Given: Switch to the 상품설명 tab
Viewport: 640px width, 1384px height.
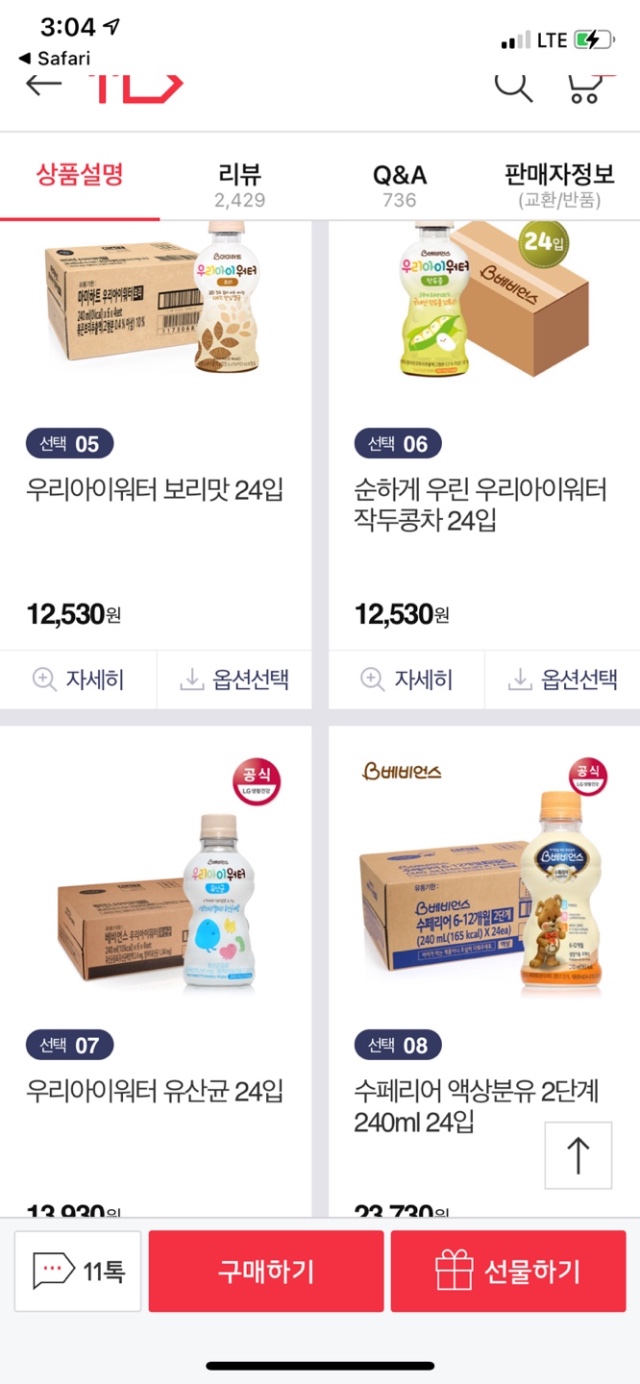Looking at the screenshot, I should (80, 176).
